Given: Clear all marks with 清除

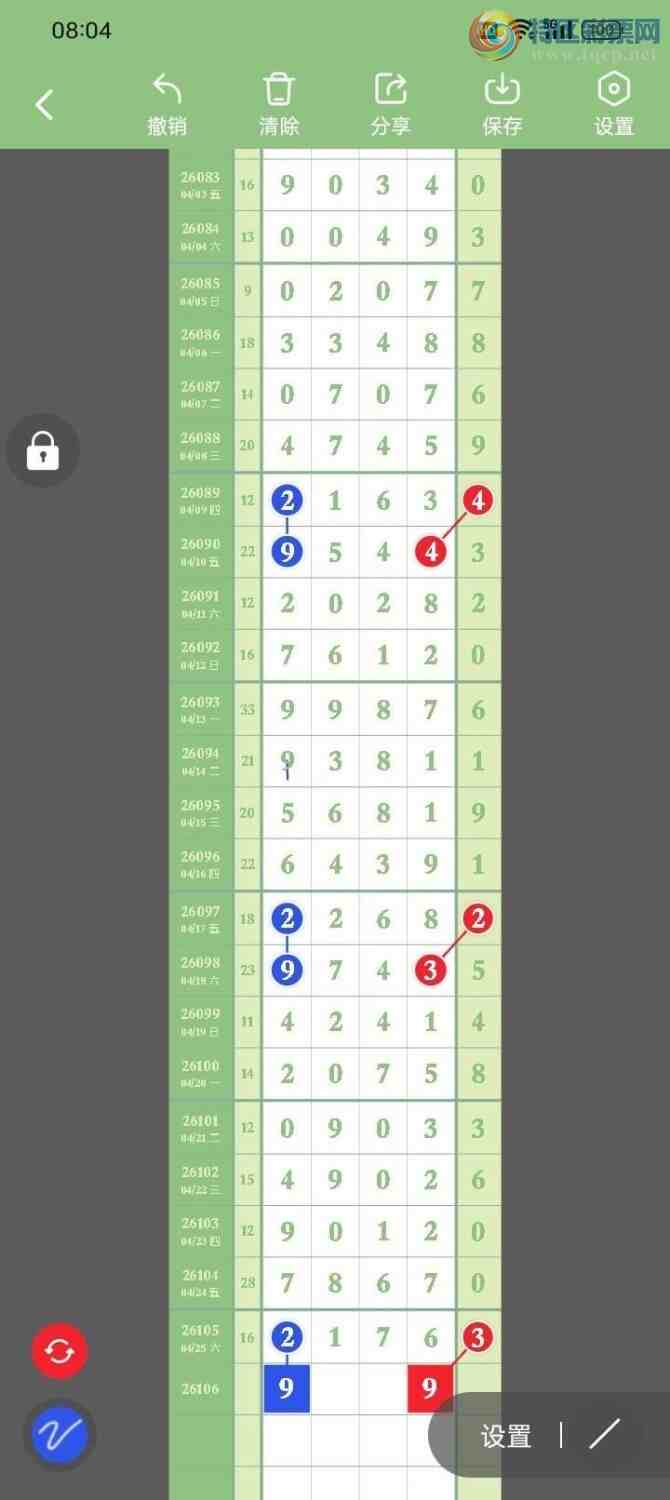Looking at the screenshot, I should tap(279, 105).
